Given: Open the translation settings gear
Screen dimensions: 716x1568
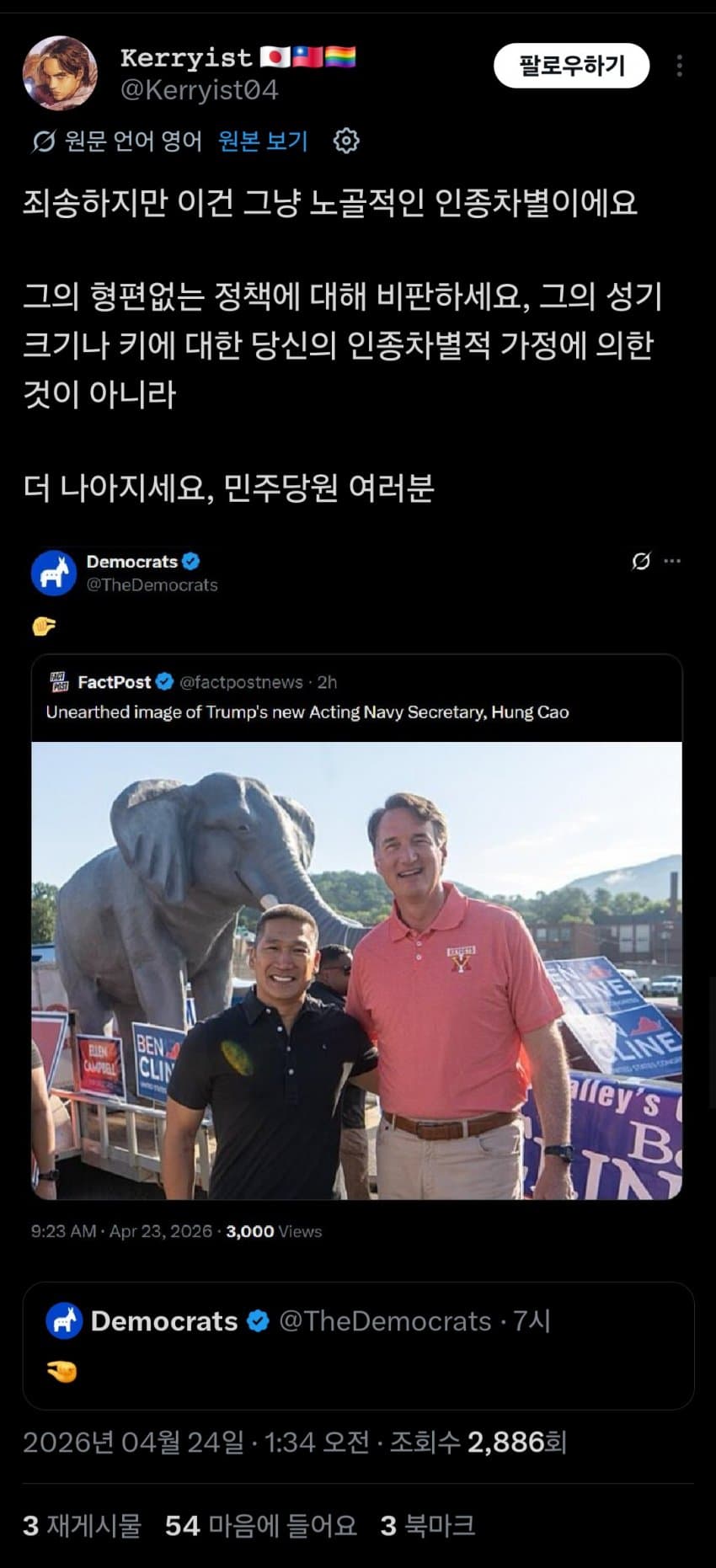Looking at the screenshot, I should 346,141.
